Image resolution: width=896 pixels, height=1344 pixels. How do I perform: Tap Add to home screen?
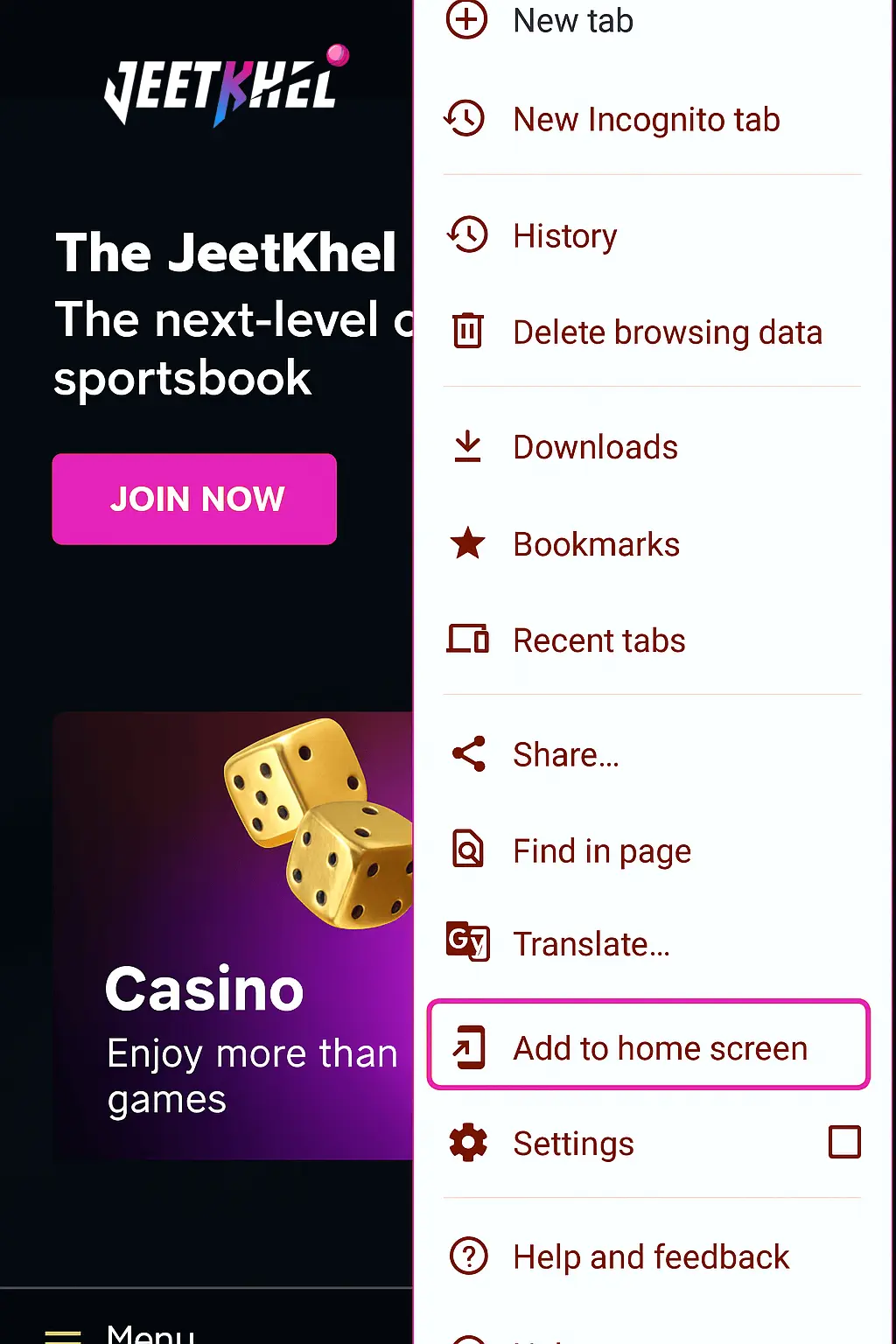[648, 1047]
